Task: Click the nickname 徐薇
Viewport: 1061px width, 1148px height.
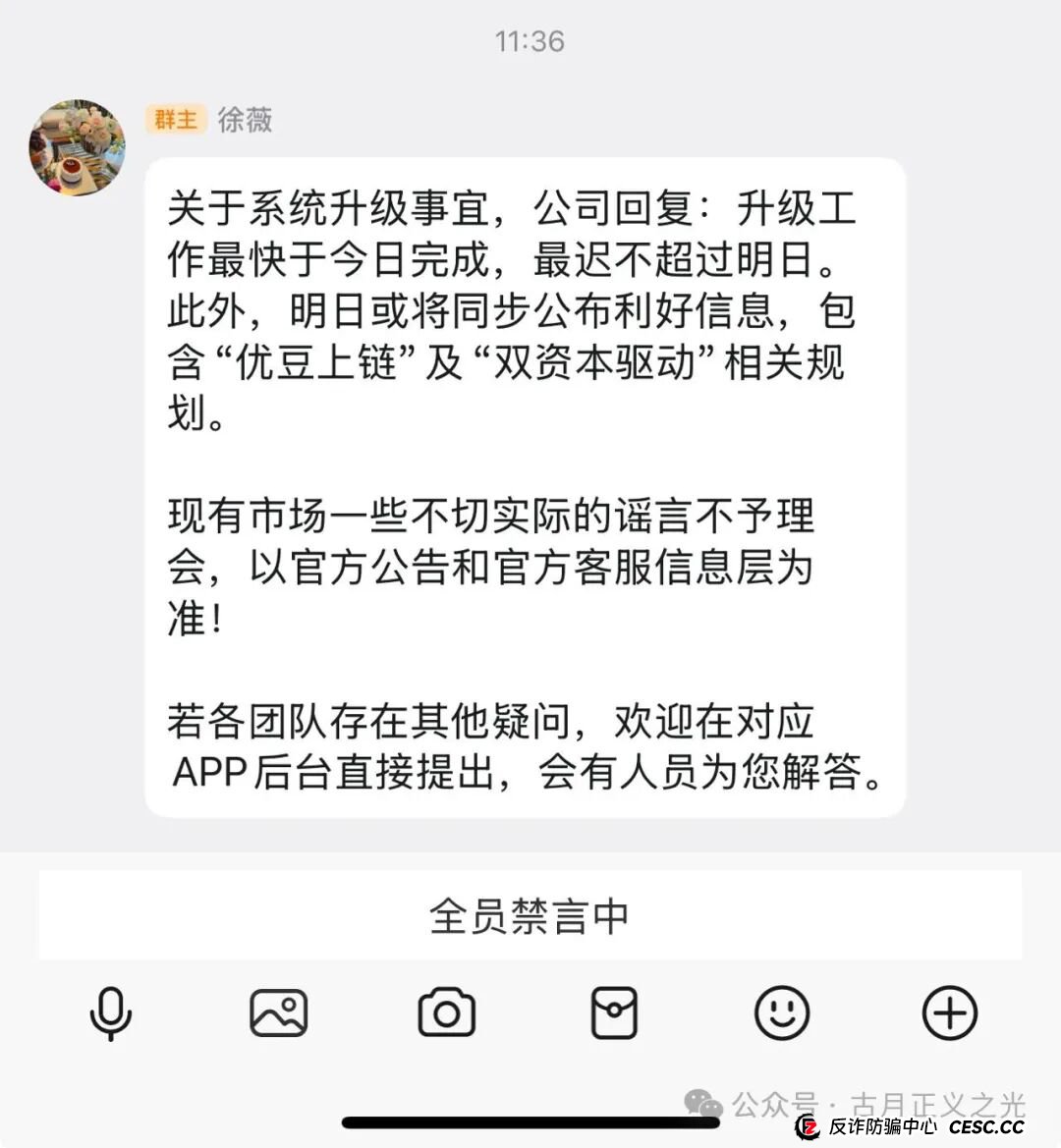Action: [x=245, y=121]
